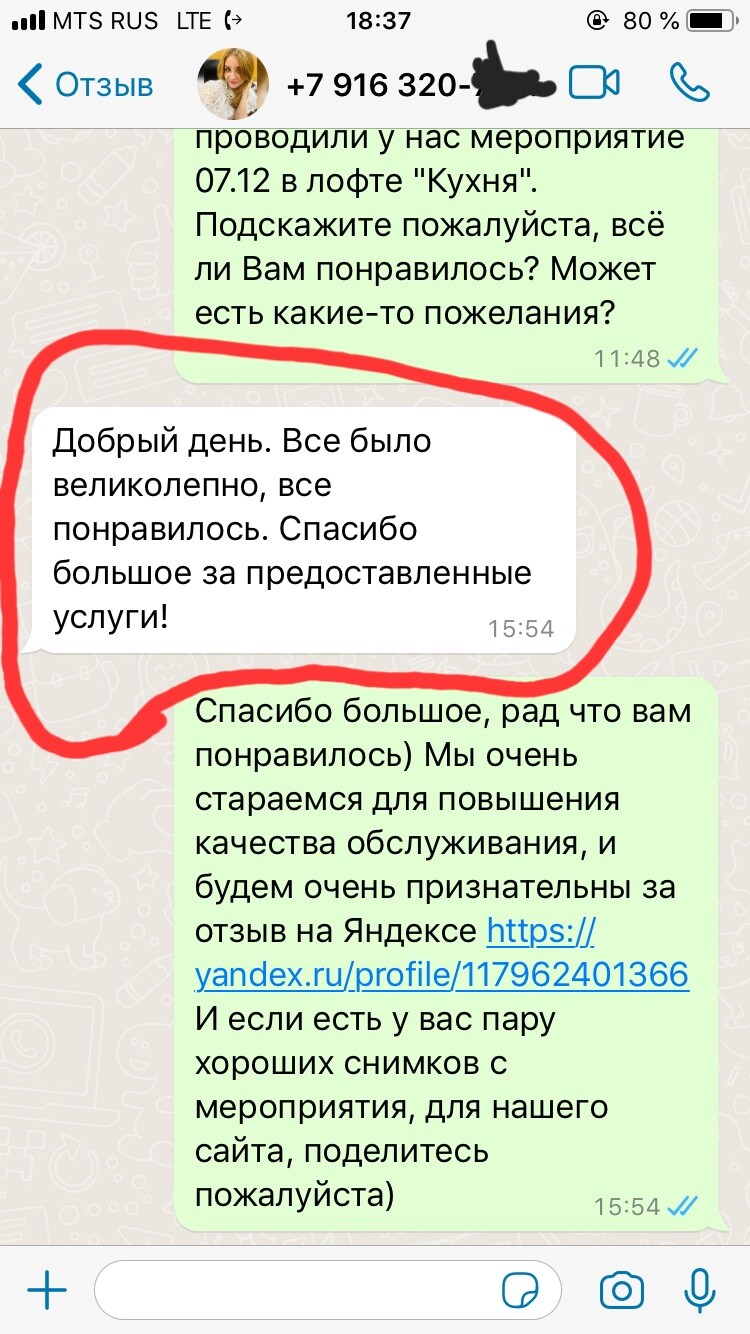Go back to the Отзыв chat list
This screenshot has height=1334, width=750.
[x=85, y=85]
